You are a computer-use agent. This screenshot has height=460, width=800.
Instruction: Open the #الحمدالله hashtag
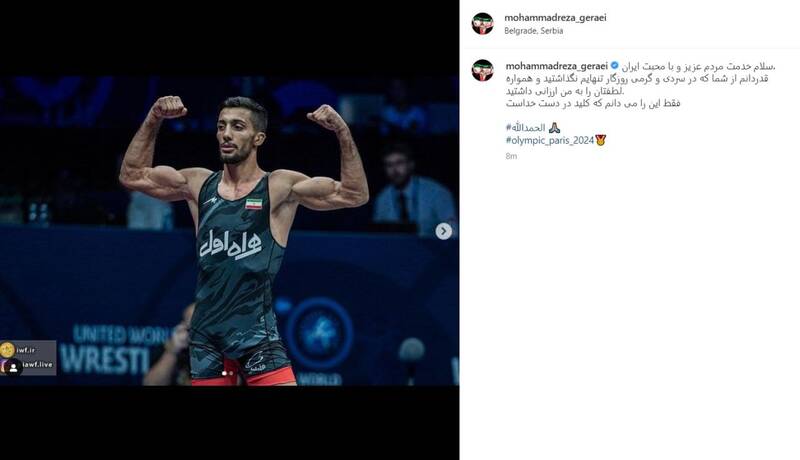point(525,128)
